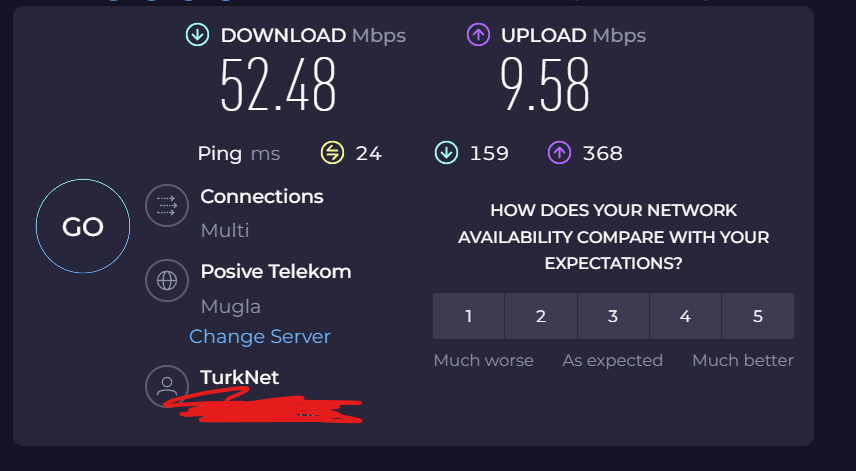The height and width of the screenshot is (471, 856).
Task: Select rating 3, as expected
Action: point(613,316)
